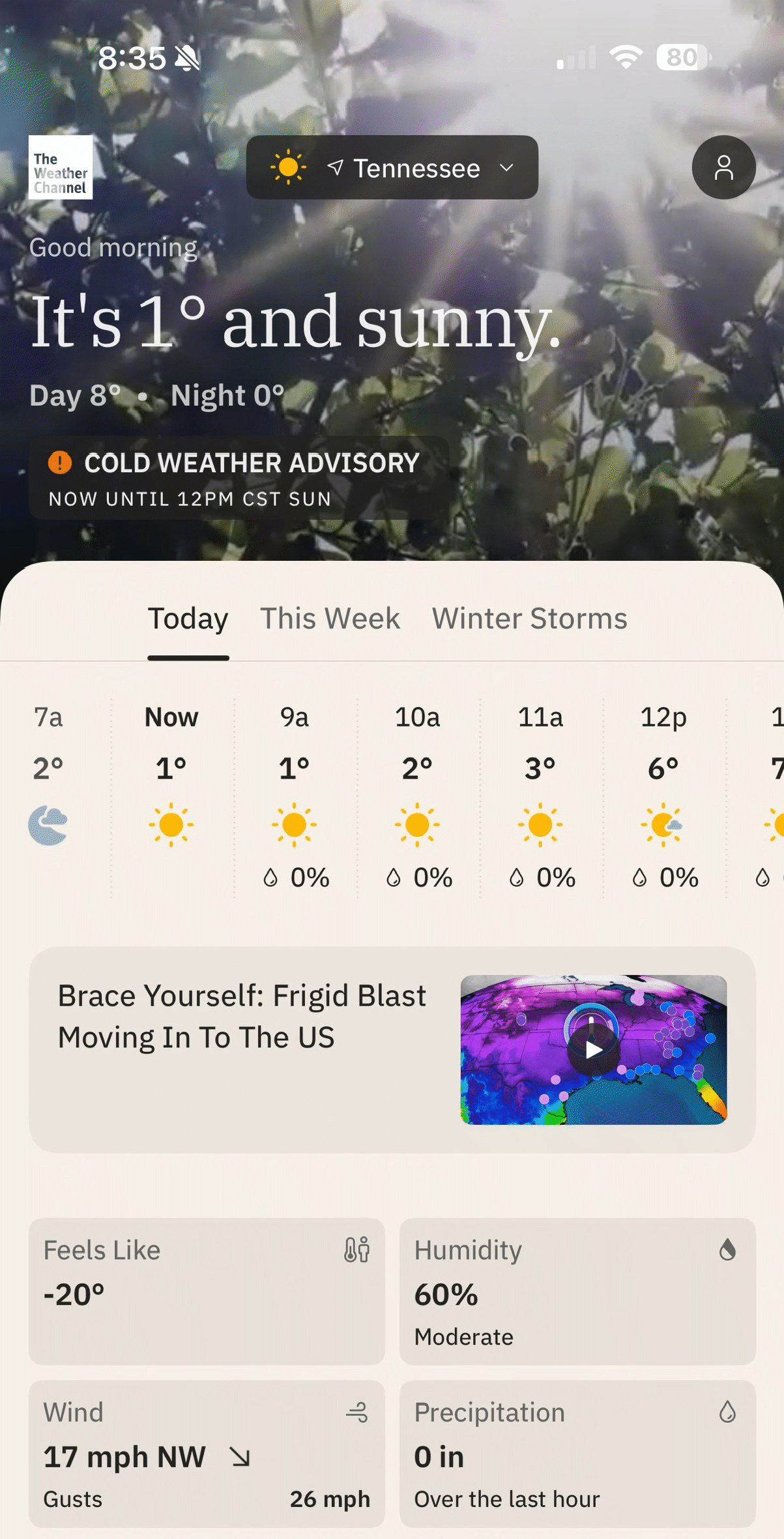This screenshot has height=1539, width=784.
Task: Open the Feels Like card
Action: [206, 1291]
